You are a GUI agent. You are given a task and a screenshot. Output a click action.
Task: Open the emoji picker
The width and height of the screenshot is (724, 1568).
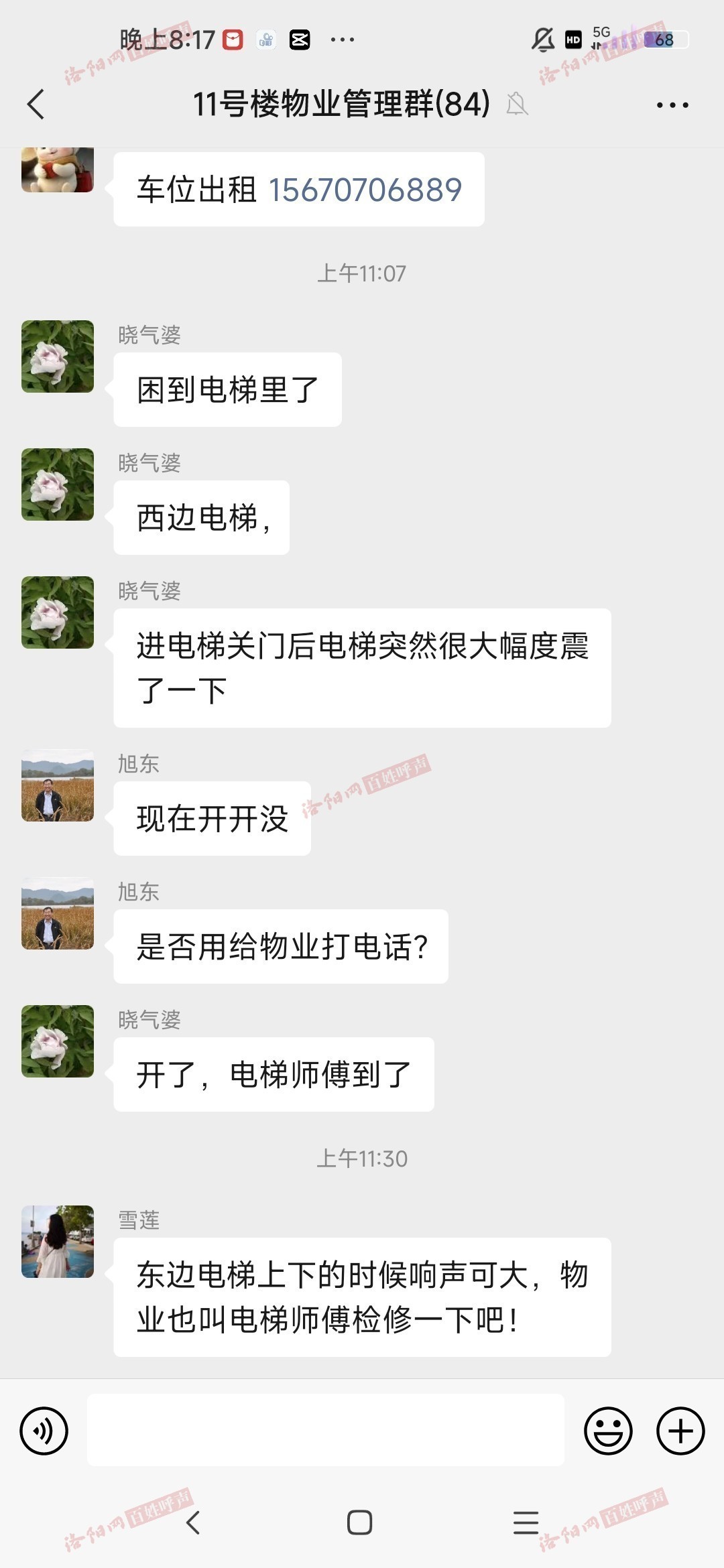click(x=608, y=1431)
